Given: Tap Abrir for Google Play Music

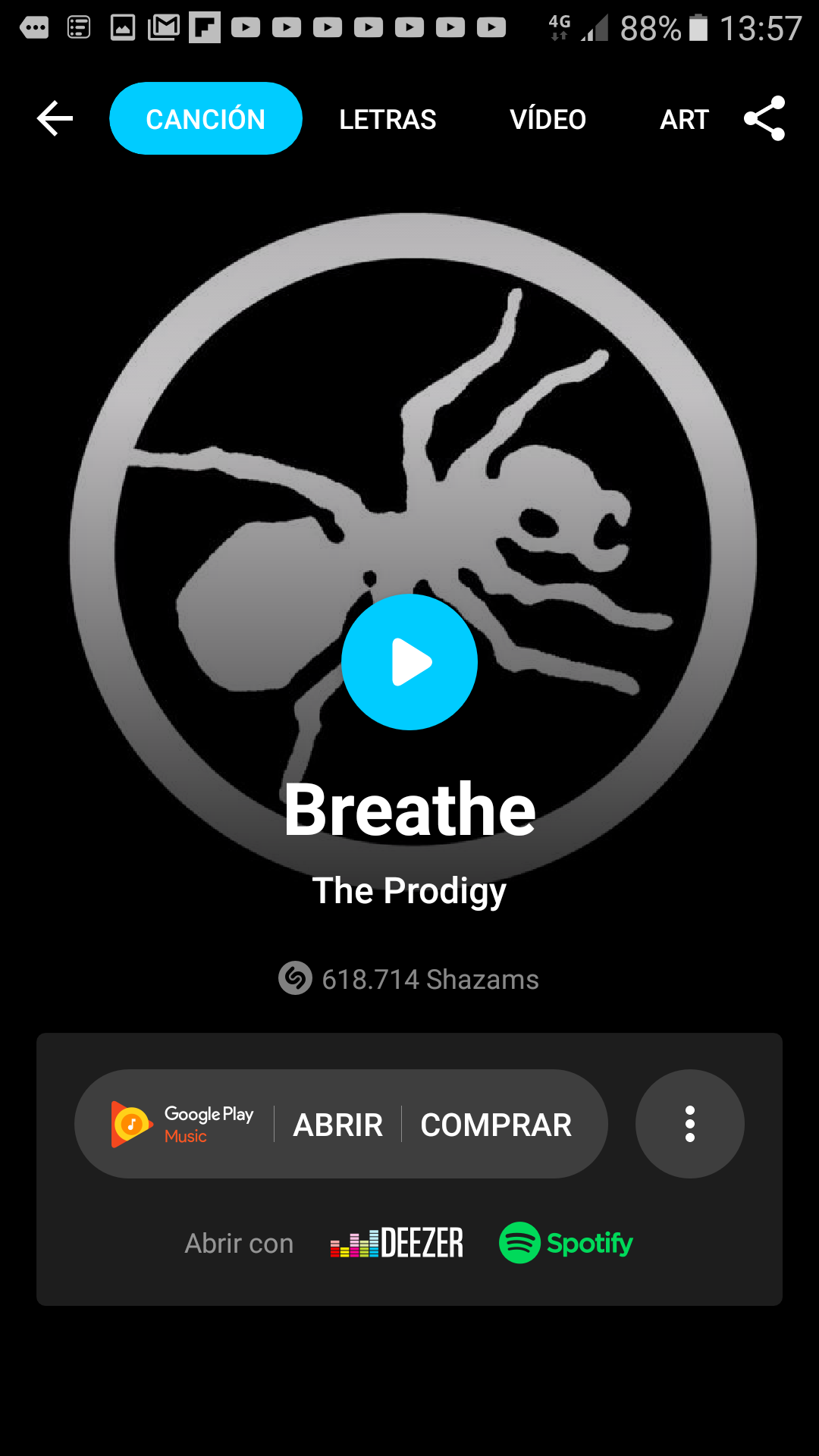Looking at the screenshot, I should (338, 1125).
